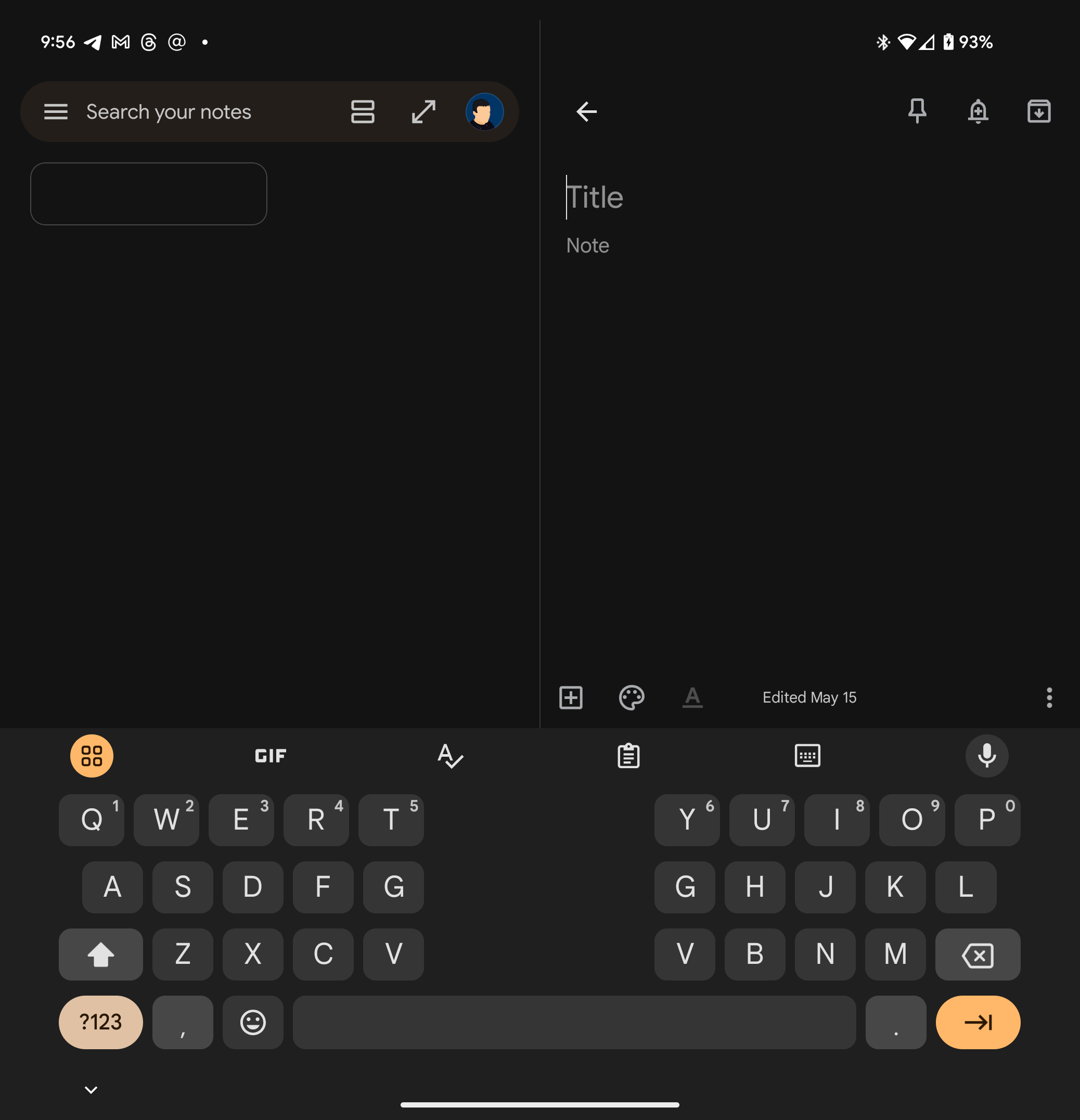Open the note's three-dot overflow menu
Image resolution: width=1080 pixels, height=1120 pixels.
[x=1049, y=697]
